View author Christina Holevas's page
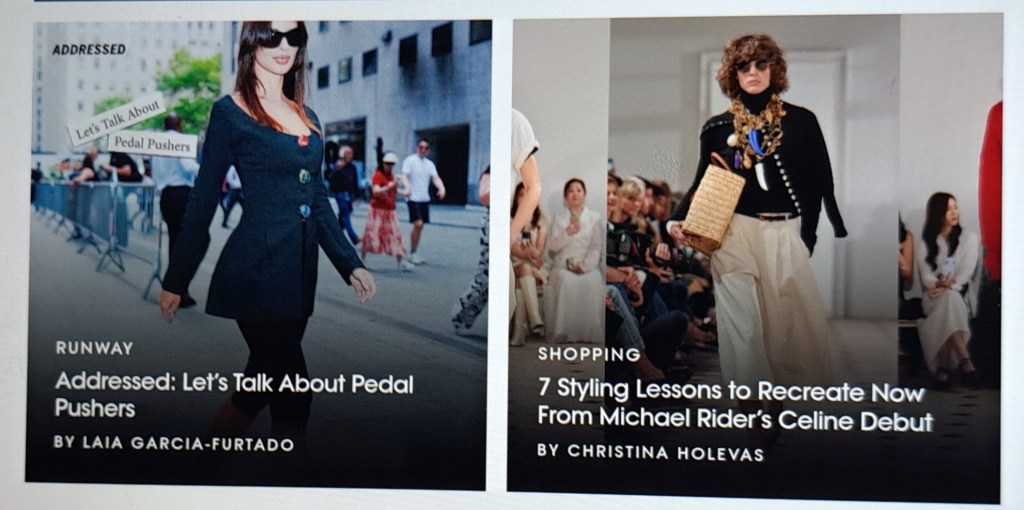This screenshot has height=510, width=1024. coord(650,452)
